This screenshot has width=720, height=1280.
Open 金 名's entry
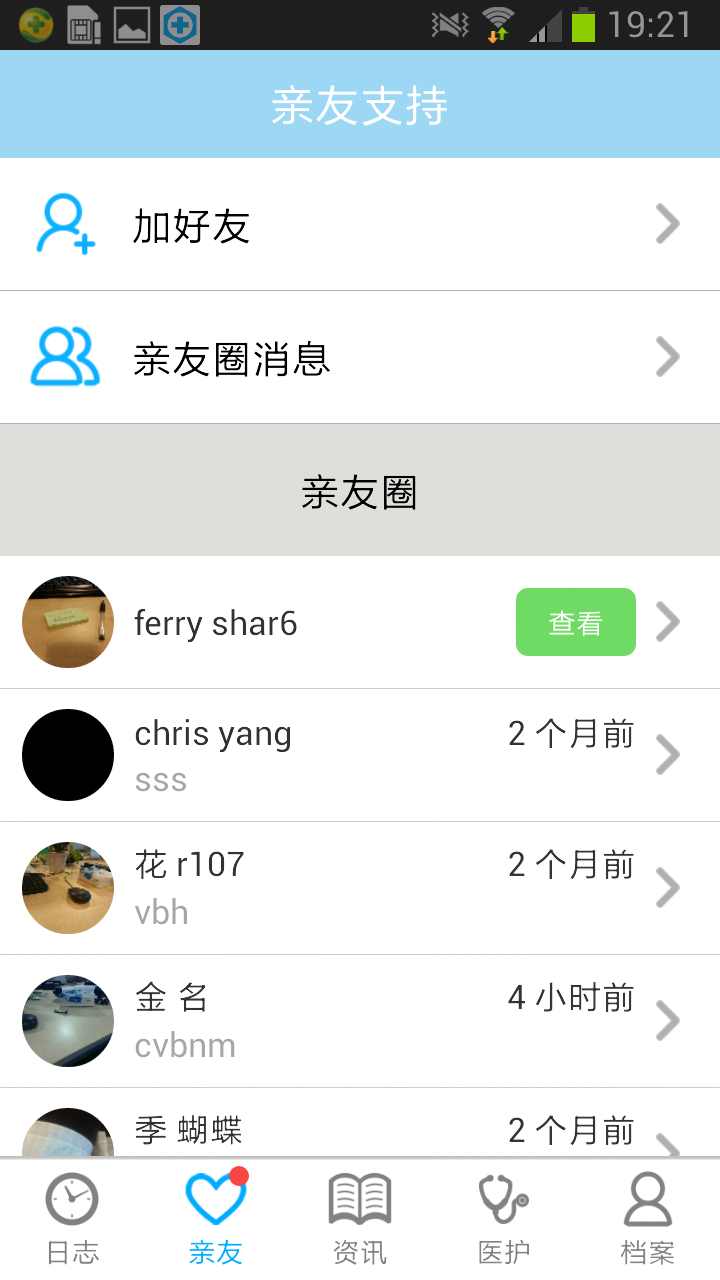point(360,1021)
